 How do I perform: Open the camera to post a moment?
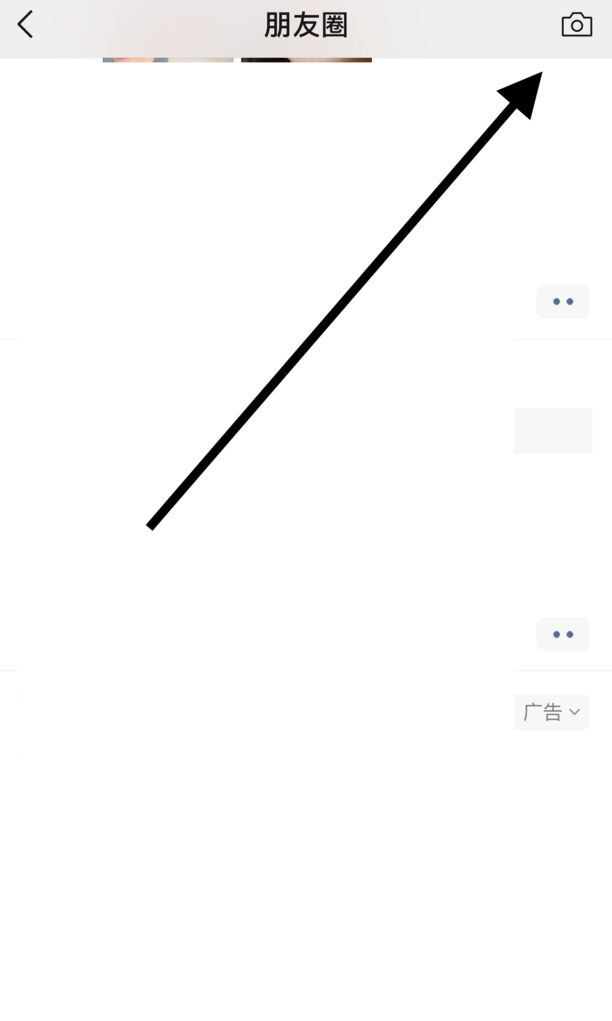coord(576,25)
